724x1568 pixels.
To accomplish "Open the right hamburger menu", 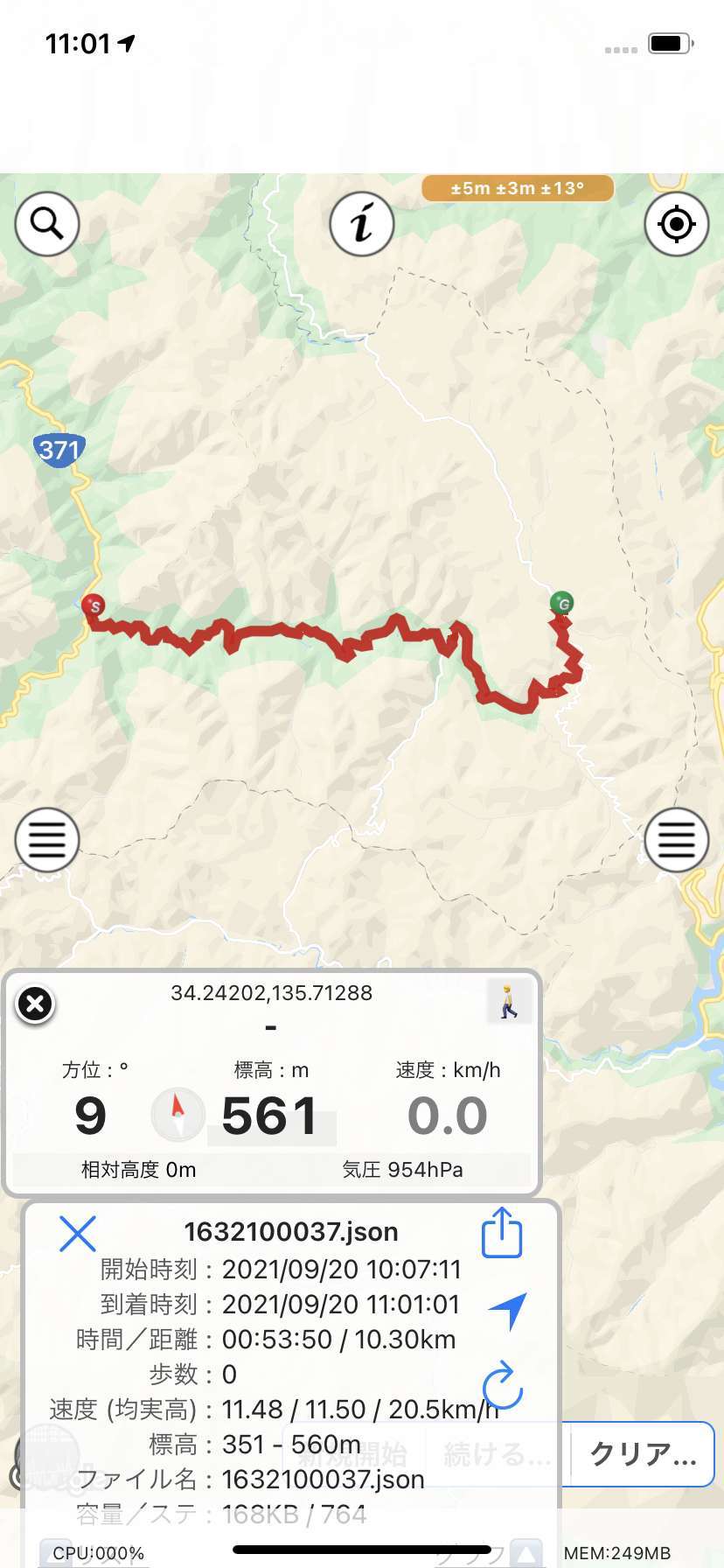I will click(x=677, y=840).
